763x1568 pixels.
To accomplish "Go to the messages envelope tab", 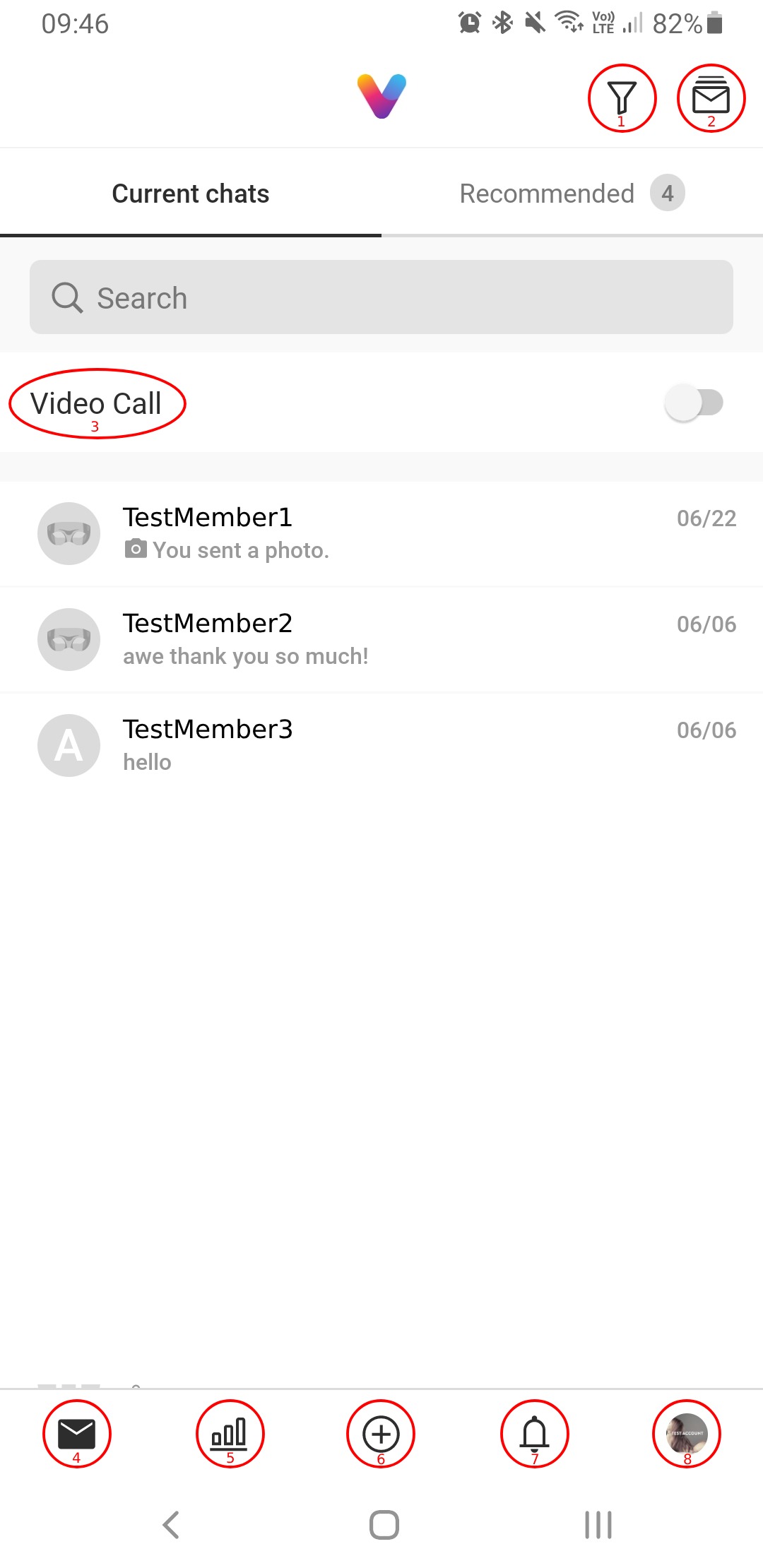I will (x=76, y=1433).
